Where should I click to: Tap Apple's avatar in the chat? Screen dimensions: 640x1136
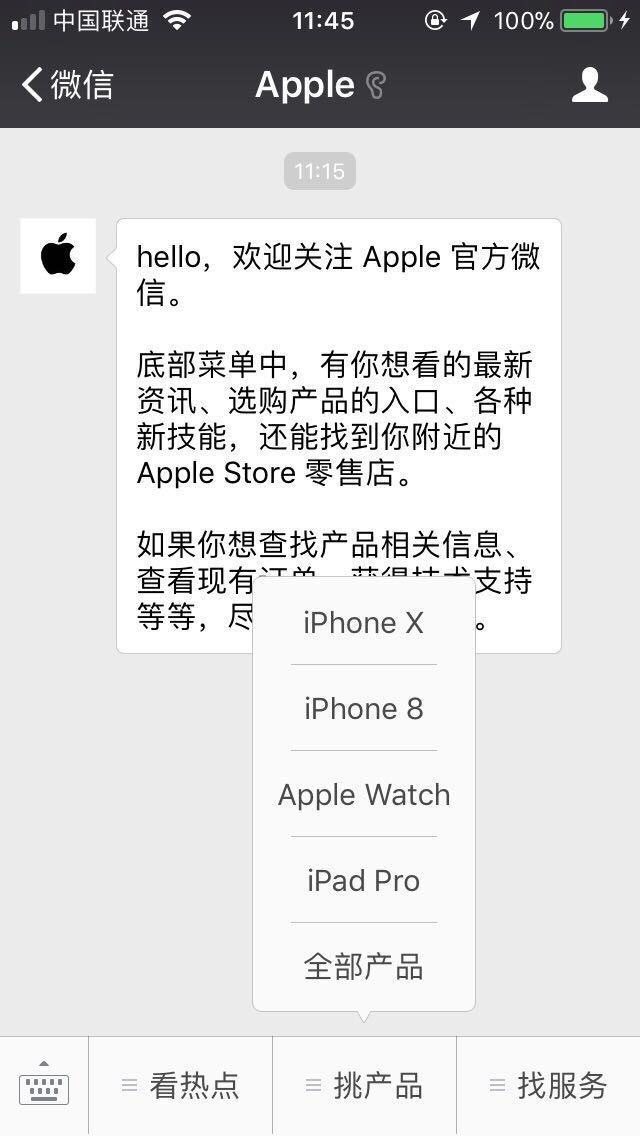[x=58, y=256]
